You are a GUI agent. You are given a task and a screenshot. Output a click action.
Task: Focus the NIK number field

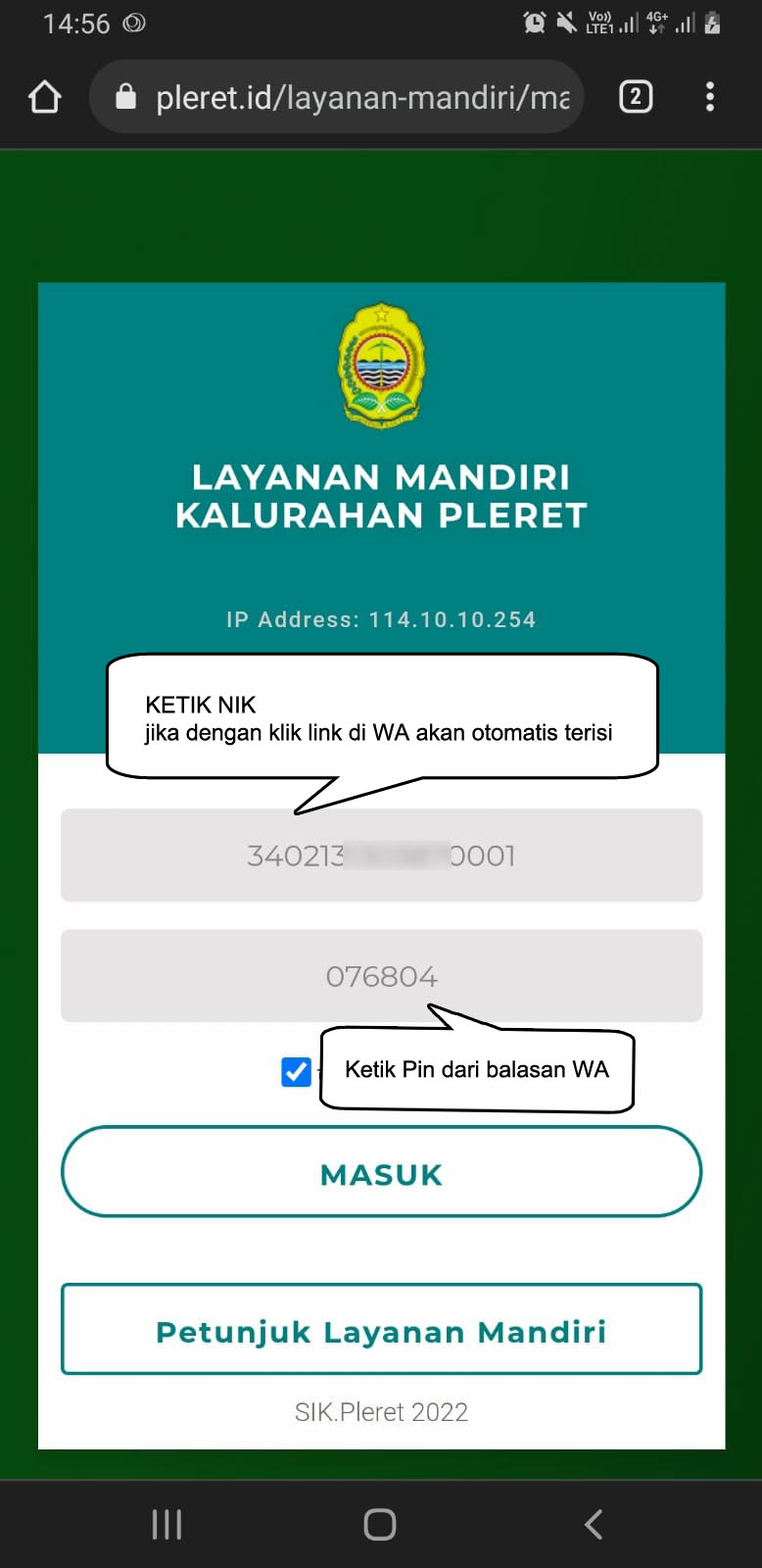[x=381, y=855]
